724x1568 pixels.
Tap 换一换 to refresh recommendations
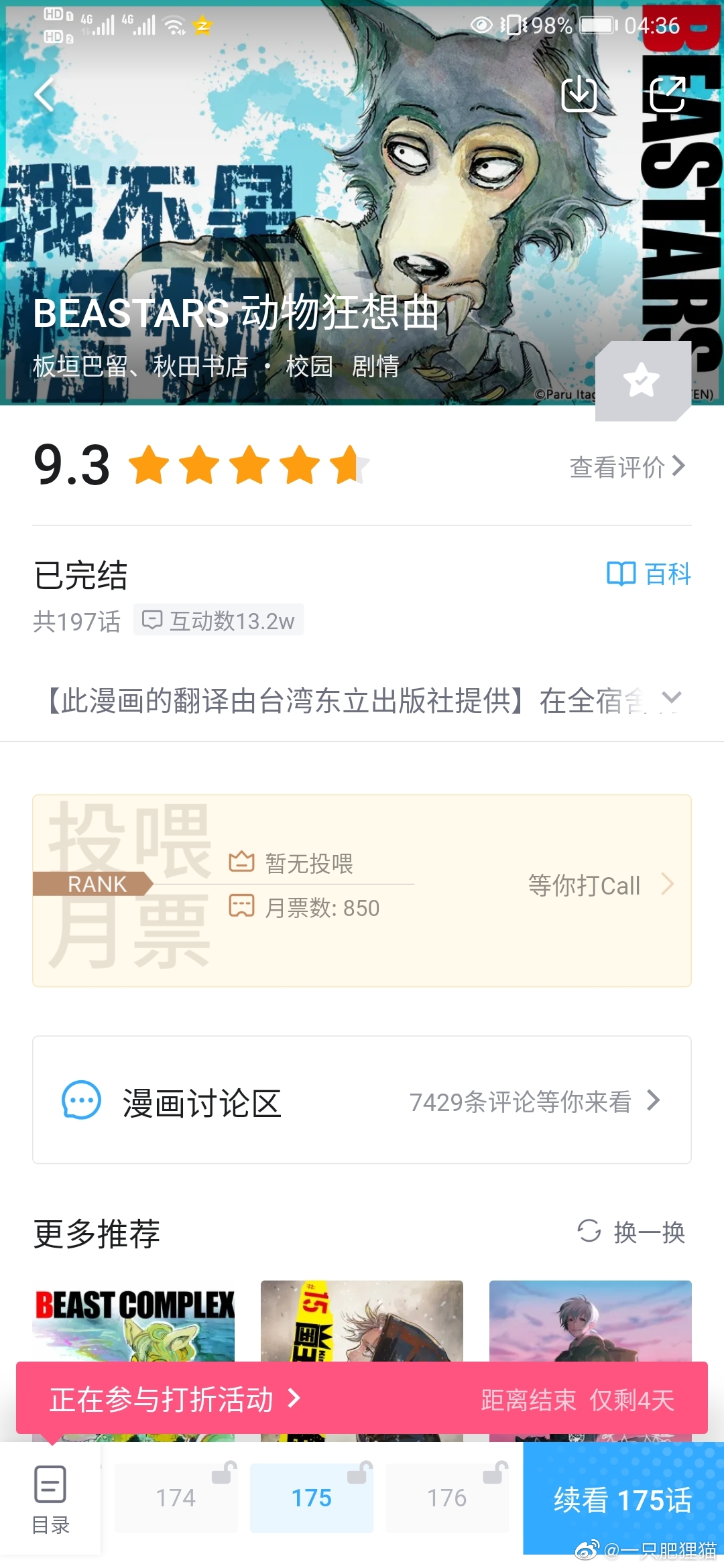tap(631, 1232)
